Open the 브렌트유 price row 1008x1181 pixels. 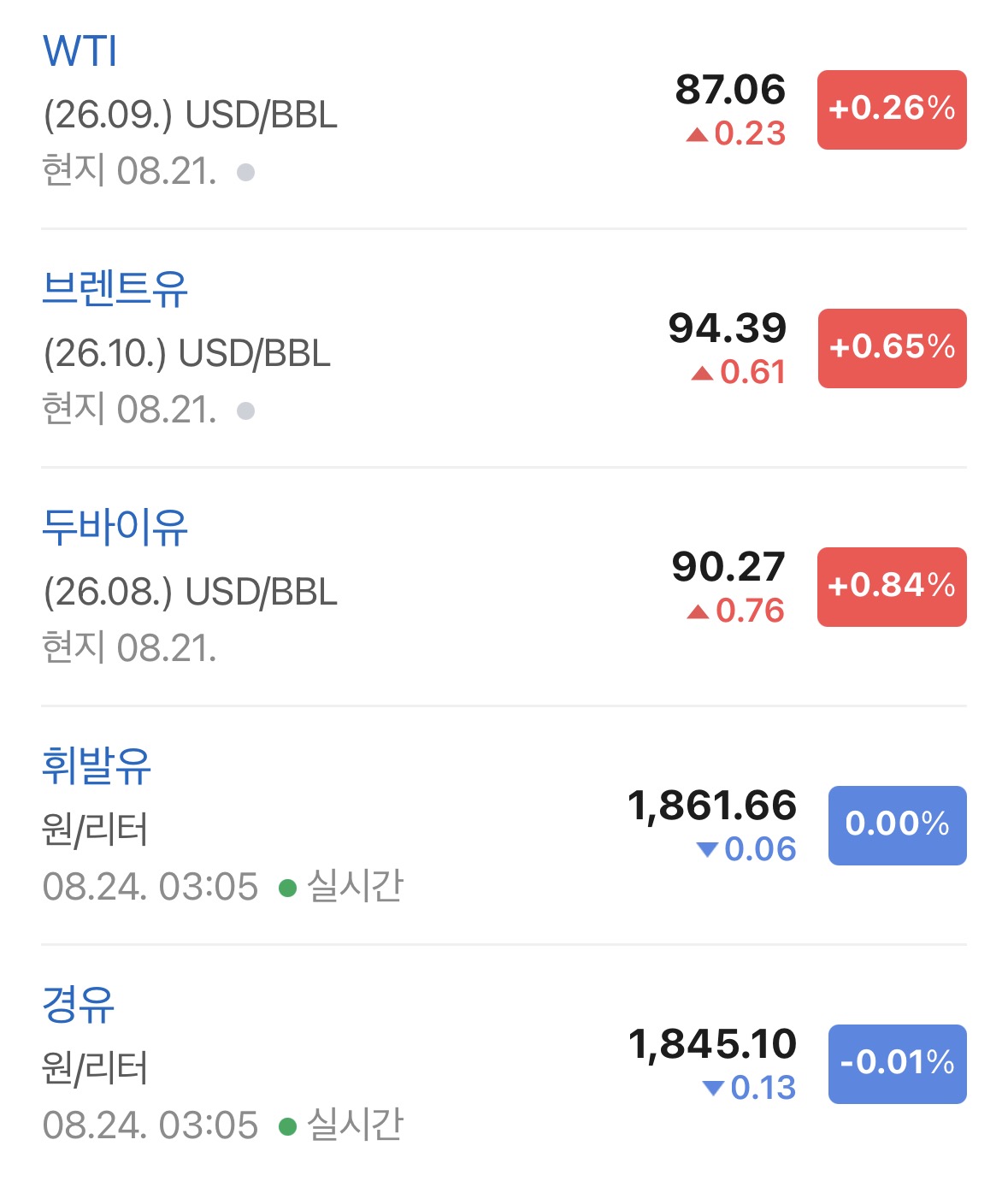click(x=504, y=348)
